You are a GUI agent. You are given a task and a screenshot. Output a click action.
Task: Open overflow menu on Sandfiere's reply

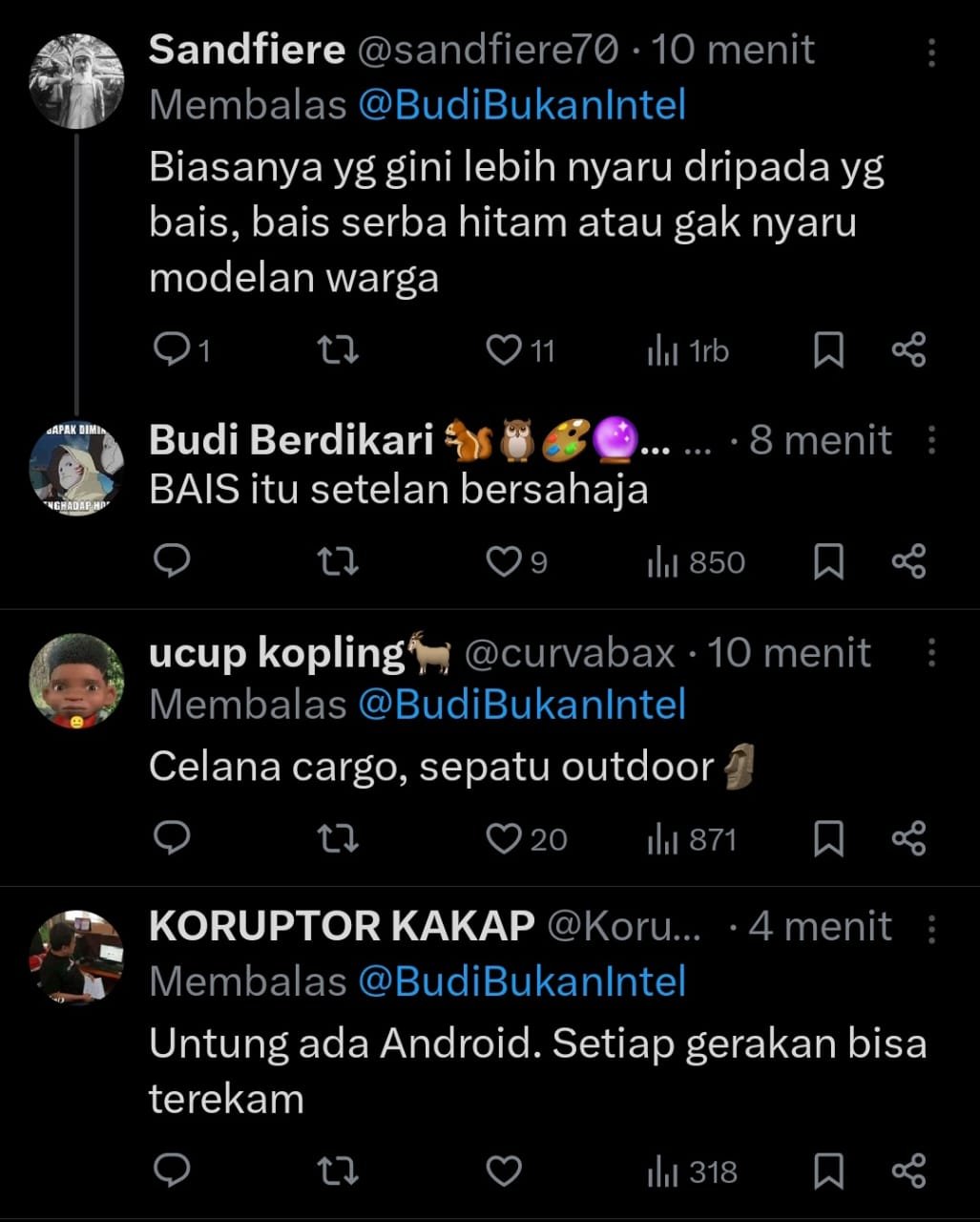pyautogui.click(x=931, y=53)
